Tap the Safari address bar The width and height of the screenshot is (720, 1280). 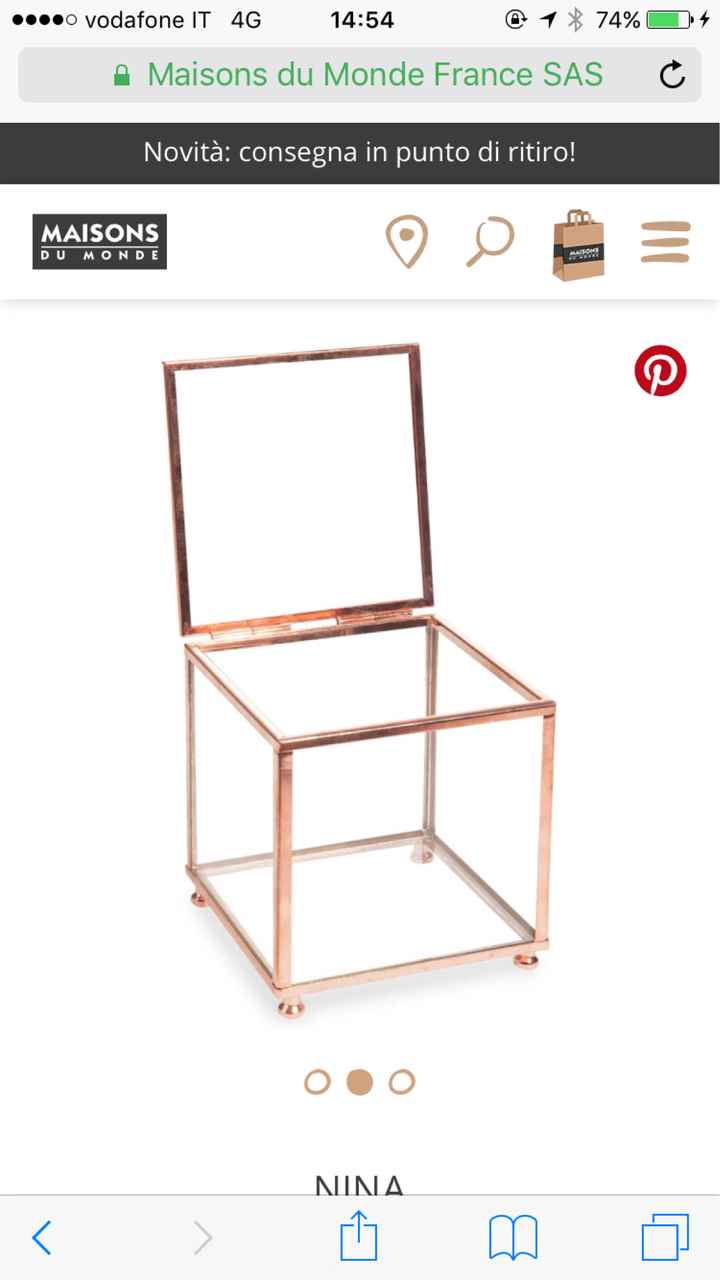click(x=360, y=75)
